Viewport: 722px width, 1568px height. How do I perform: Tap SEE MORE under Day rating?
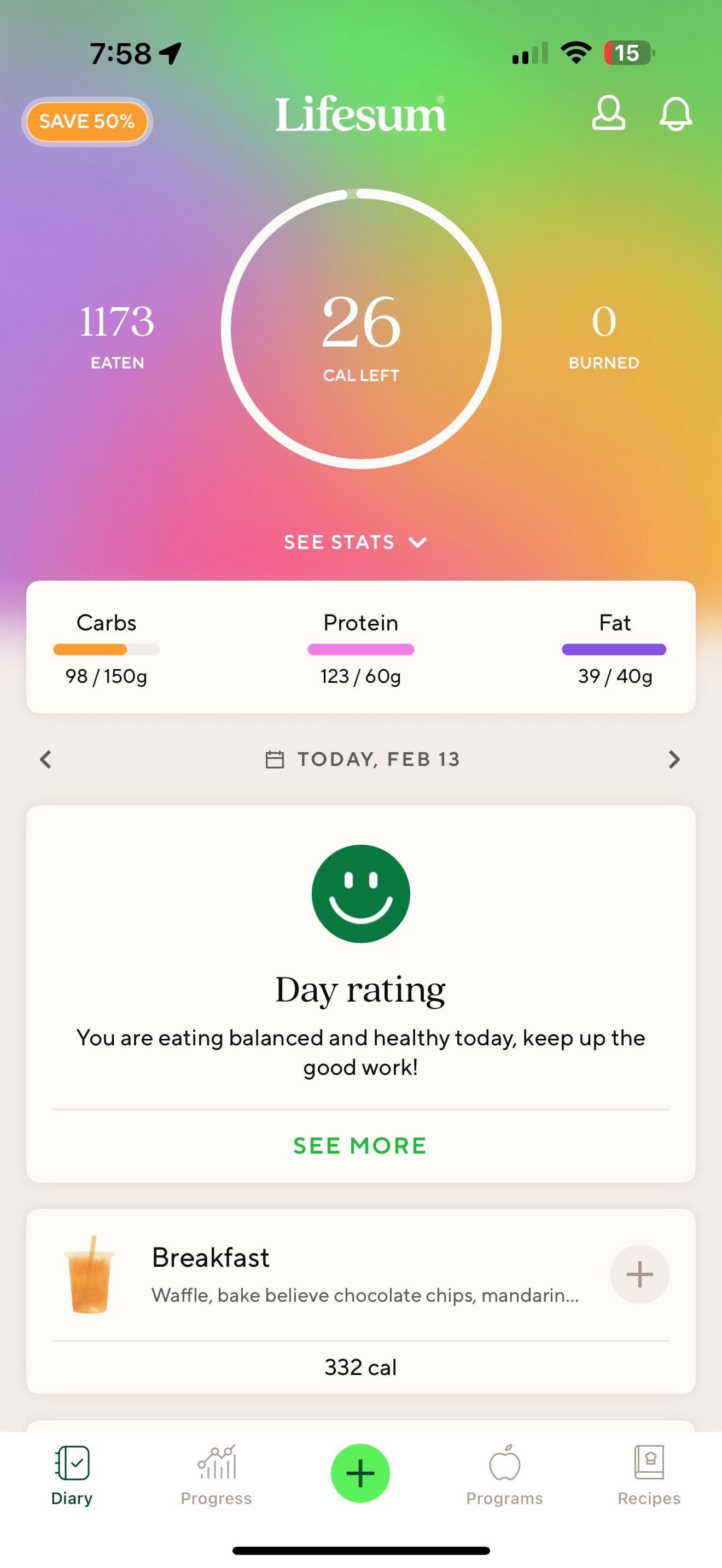pos(360,1145)
